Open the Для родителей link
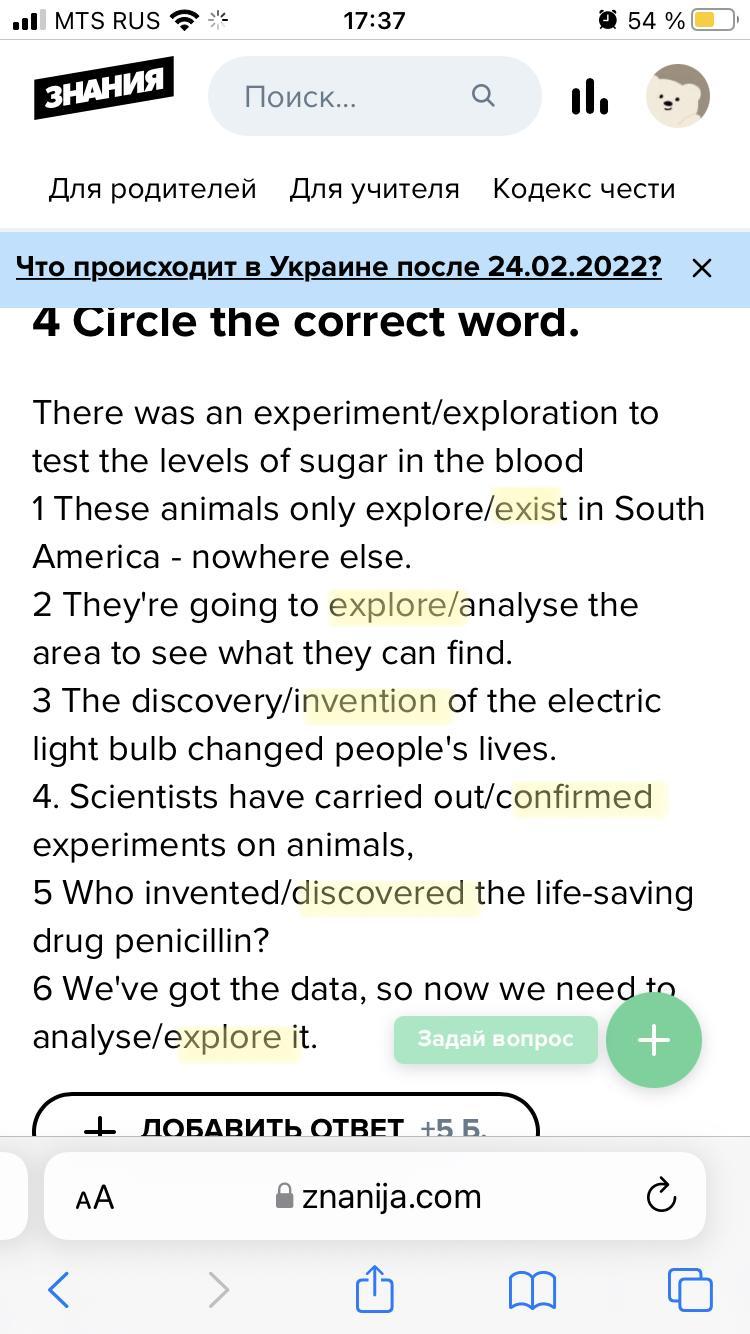 152,189
